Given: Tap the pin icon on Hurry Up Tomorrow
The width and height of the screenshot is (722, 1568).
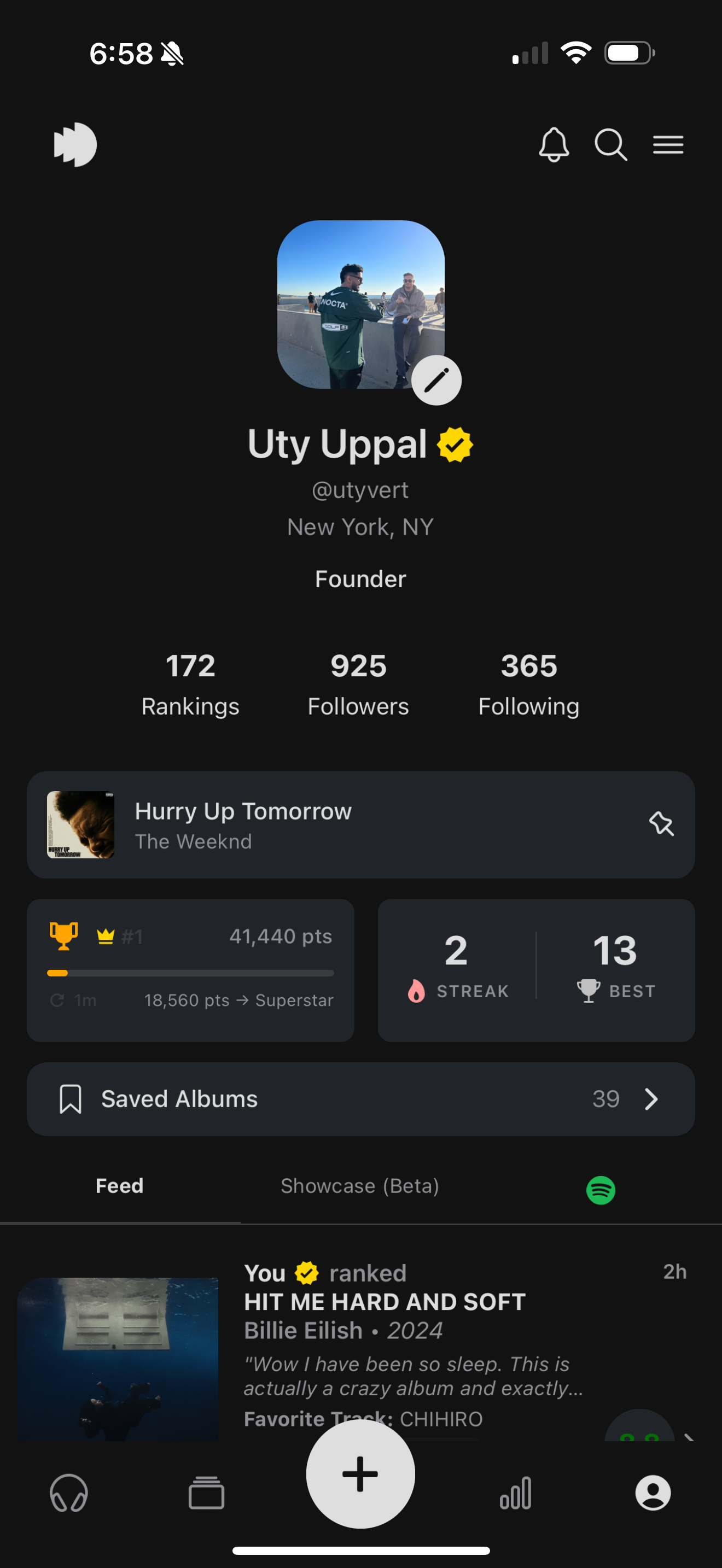Looking at the screenshot, I should (x=661, y=824).
